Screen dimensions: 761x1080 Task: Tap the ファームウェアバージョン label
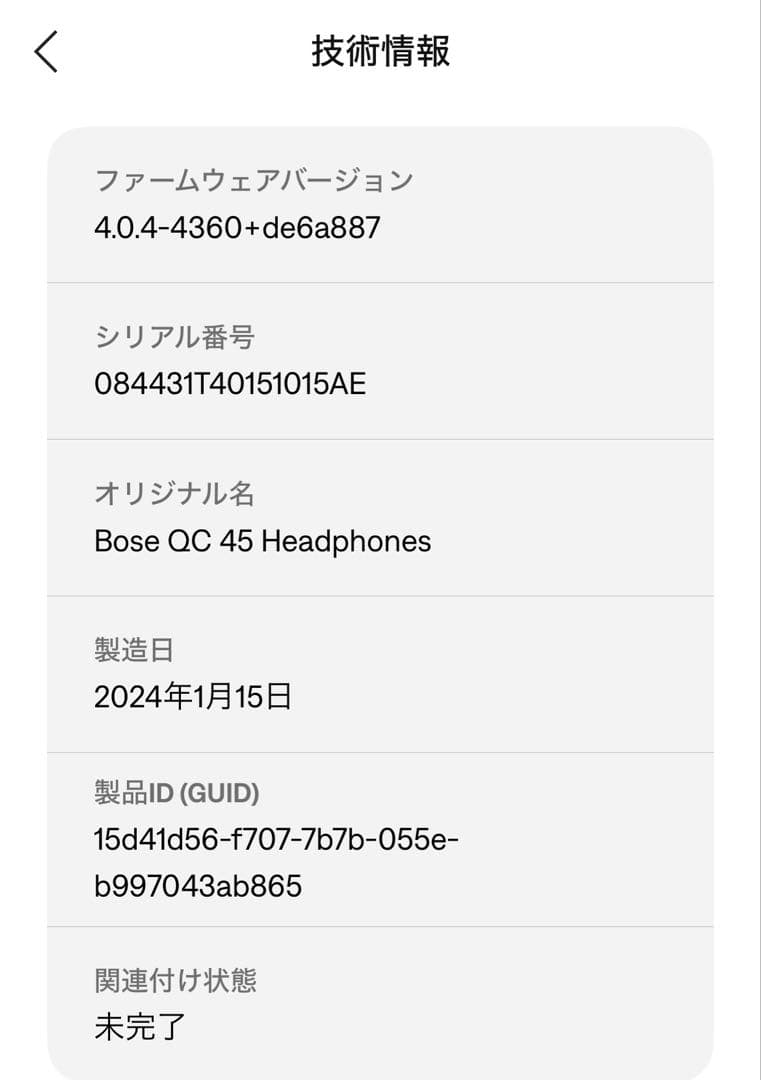257,181
